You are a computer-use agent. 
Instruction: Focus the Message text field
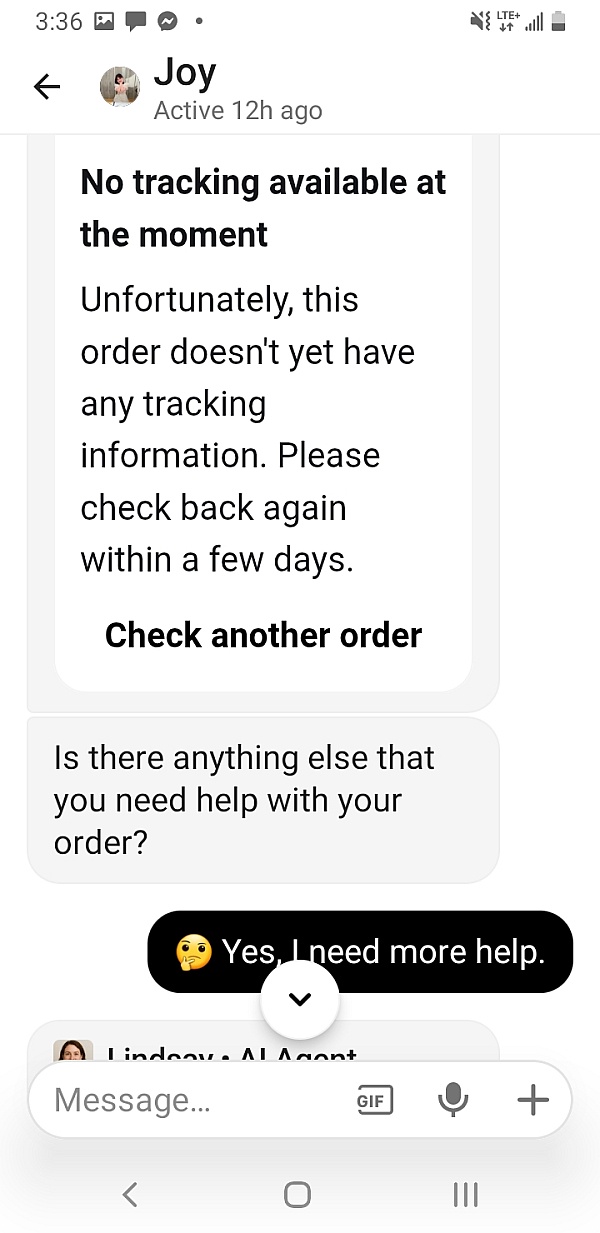190,1100
